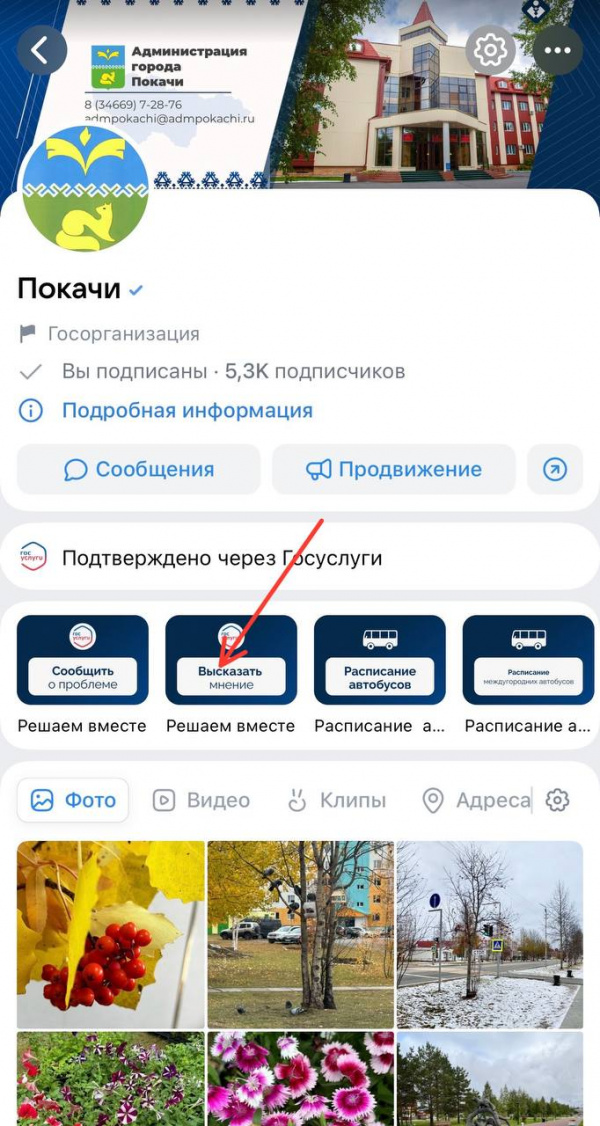This screenshot has width=600, height=1126.
Task: Switch to the Адреса tab
Action: (x=476, y=800)
